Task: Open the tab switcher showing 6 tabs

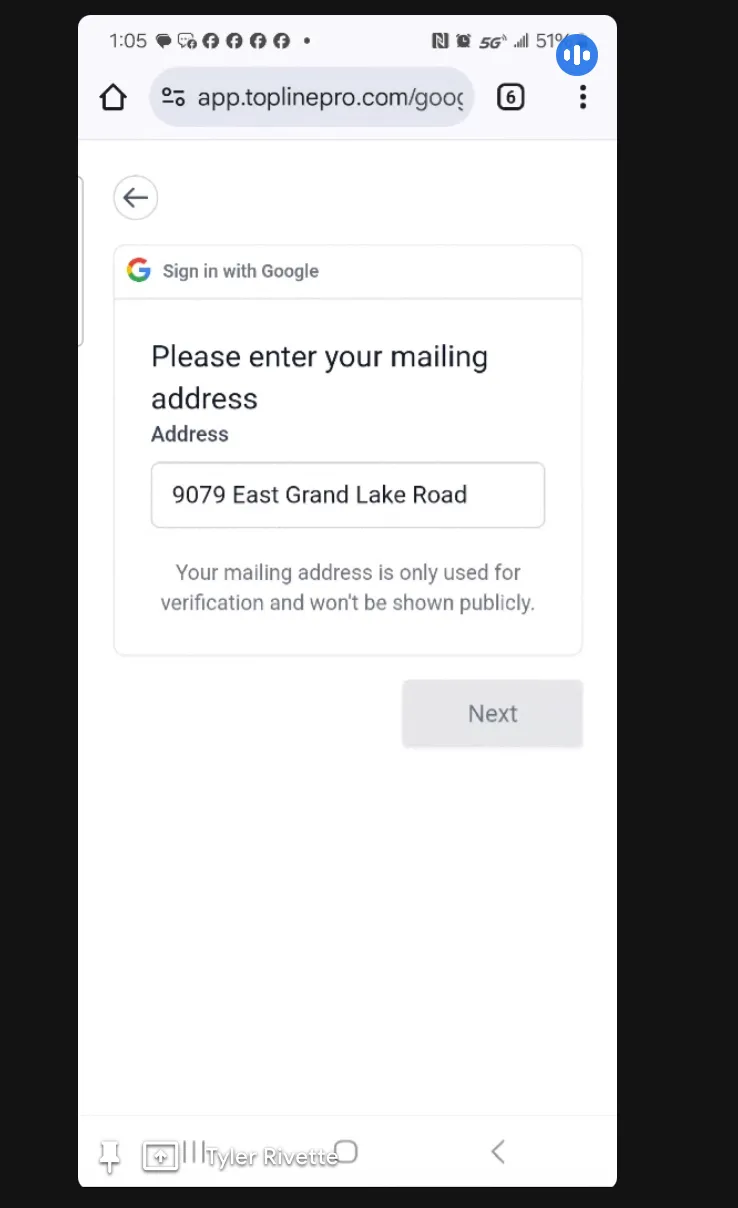Action: click(x=510, y=97)
